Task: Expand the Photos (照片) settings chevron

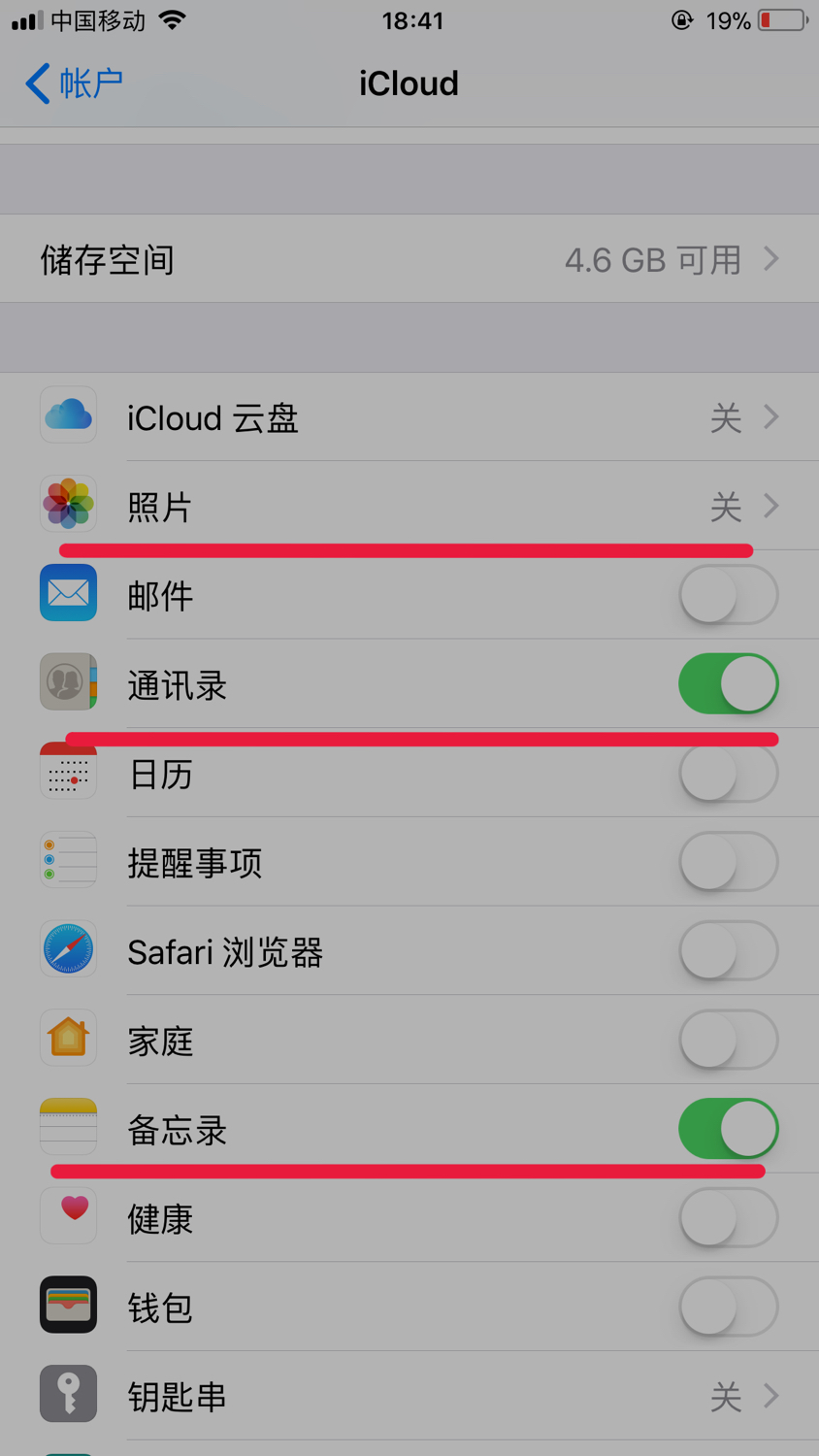Action: click(x=771, y=504)
